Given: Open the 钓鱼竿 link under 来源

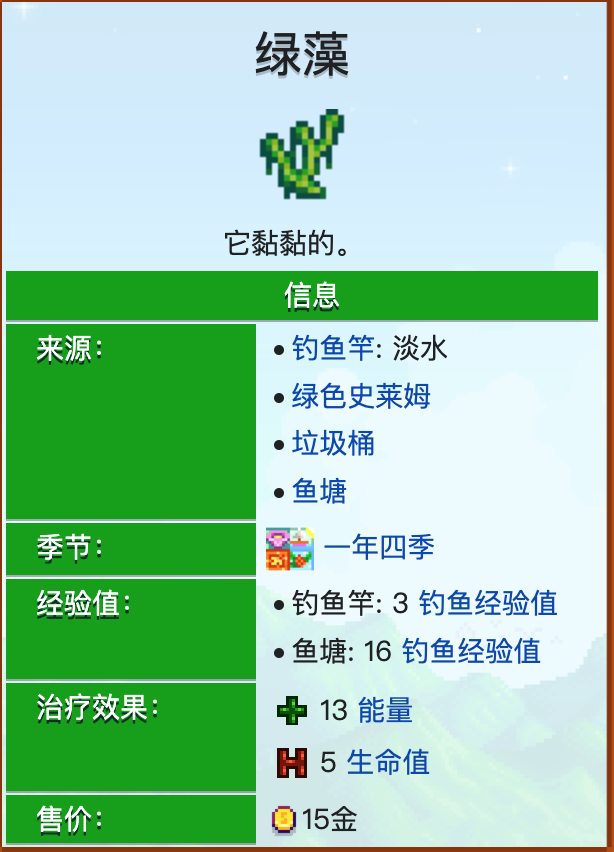Looking at the screenshot, I should (334, 349).
